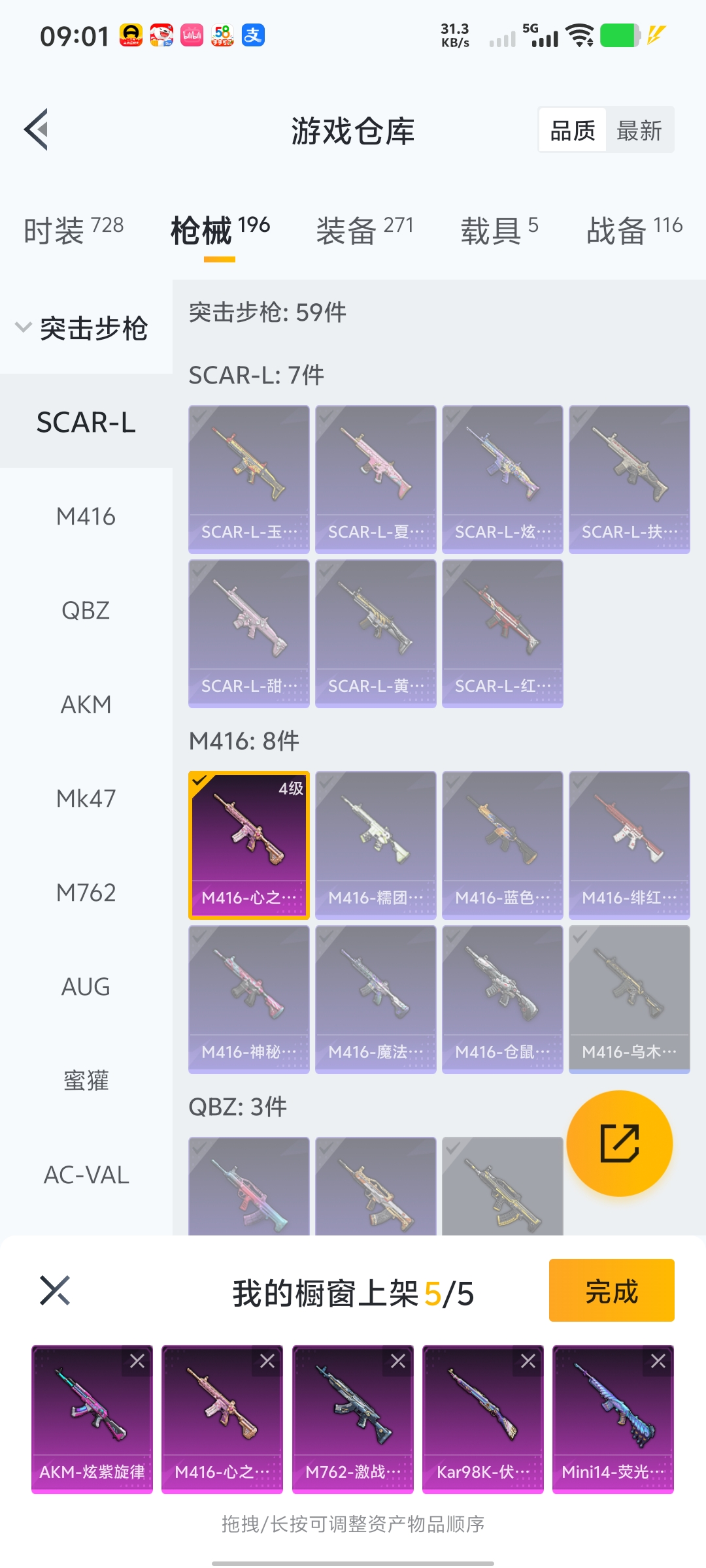The width and height of the screenshot is (706, 1568).
Task: Remove Mini14-荧光… from the showcase
Action: coord(658,1361)
